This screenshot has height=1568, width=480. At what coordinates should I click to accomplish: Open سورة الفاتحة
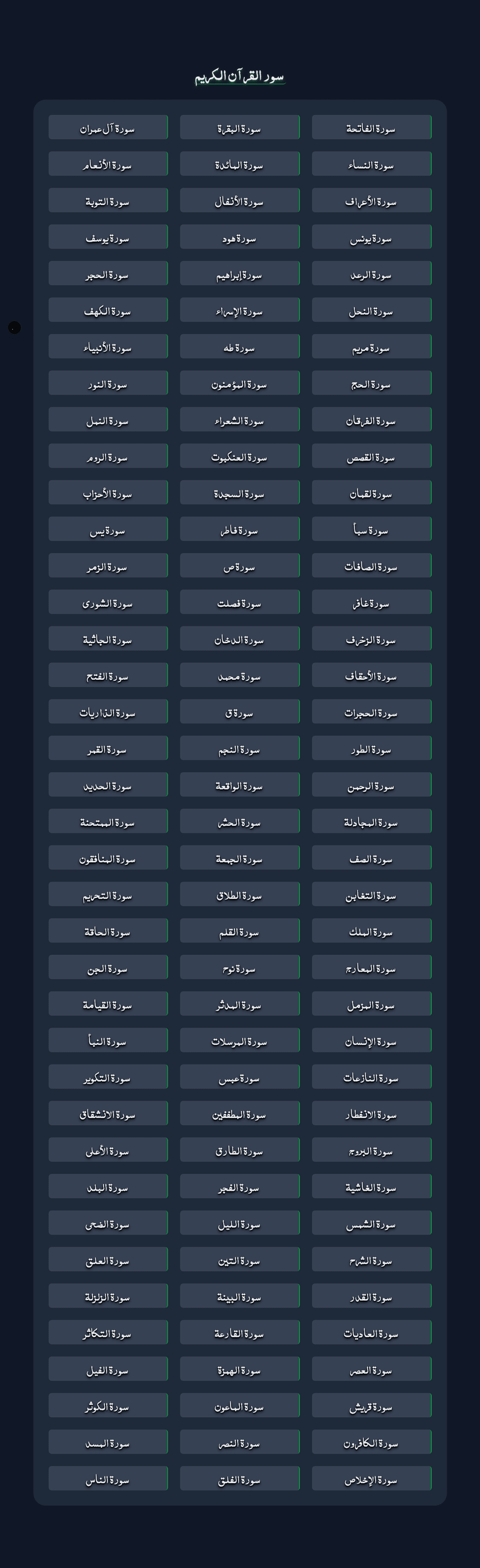click(371, 128)
